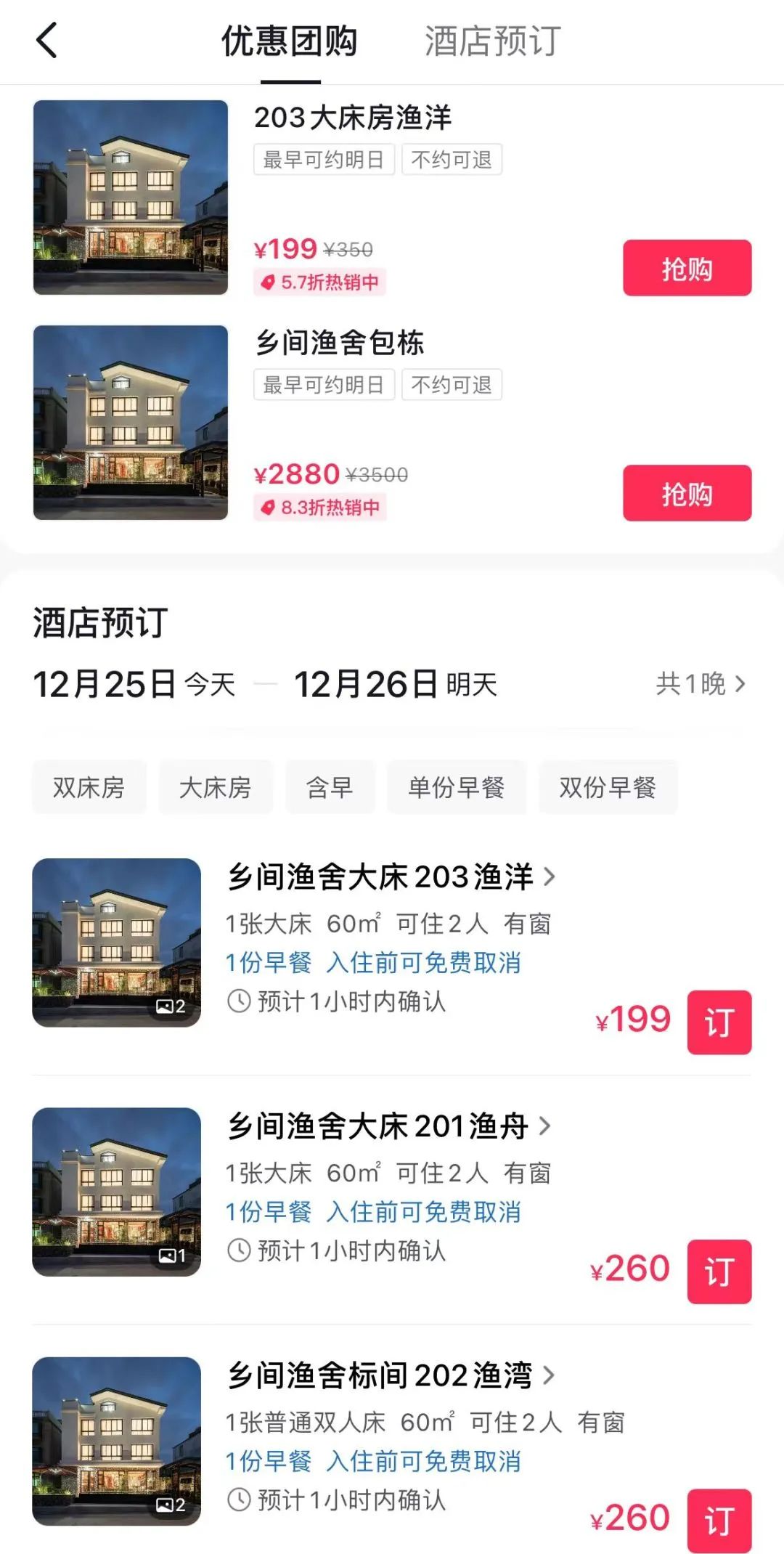Filter by 双床房 chip
784x1554 pixels.
tap(89, 787)
